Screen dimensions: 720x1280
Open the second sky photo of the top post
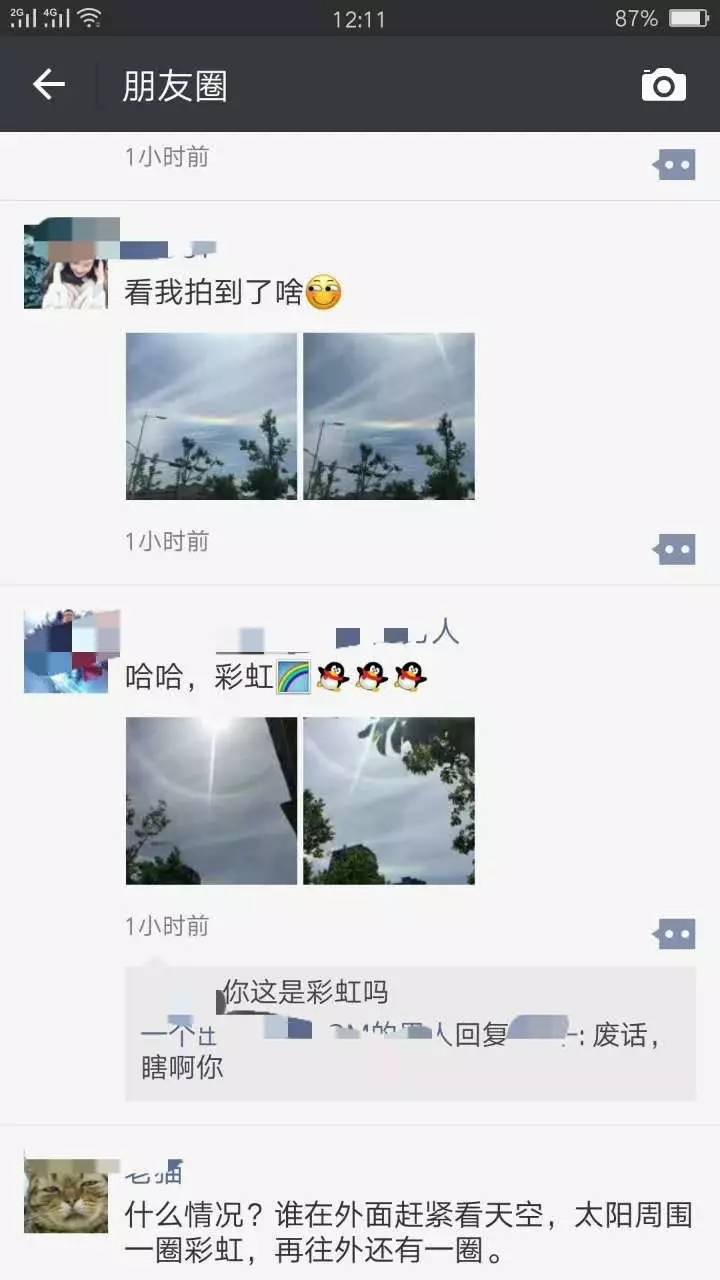tap(390, 416)
